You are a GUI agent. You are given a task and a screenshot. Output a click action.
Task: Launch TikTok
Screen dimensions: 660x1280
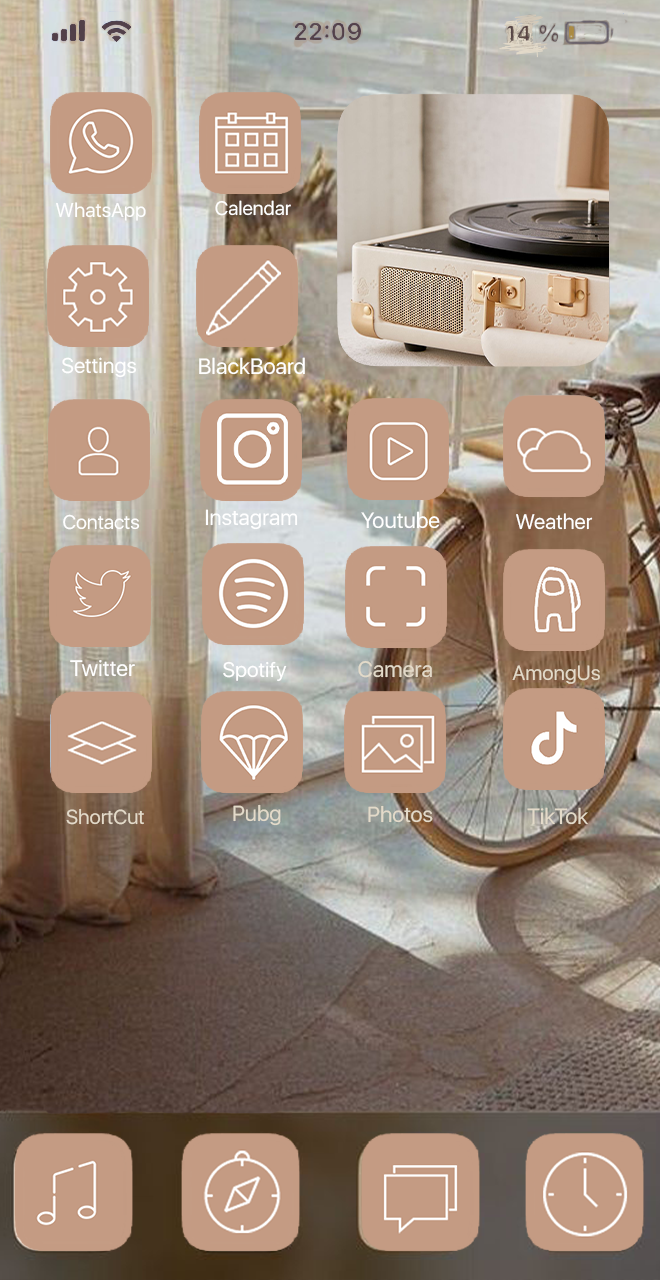[x=553, y=739]
